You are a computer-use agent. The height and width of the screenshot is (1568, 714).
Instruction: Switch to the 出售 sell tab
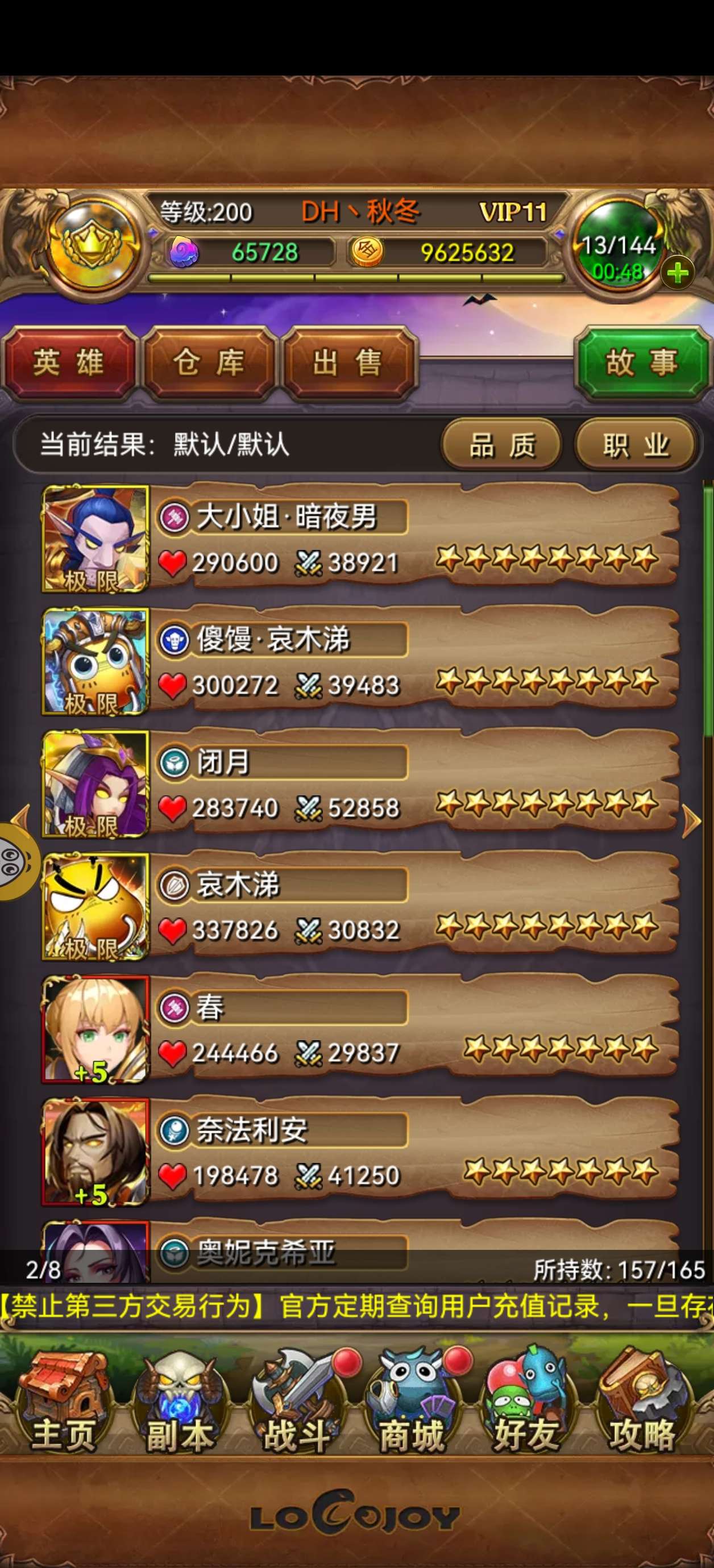point(348,364)
